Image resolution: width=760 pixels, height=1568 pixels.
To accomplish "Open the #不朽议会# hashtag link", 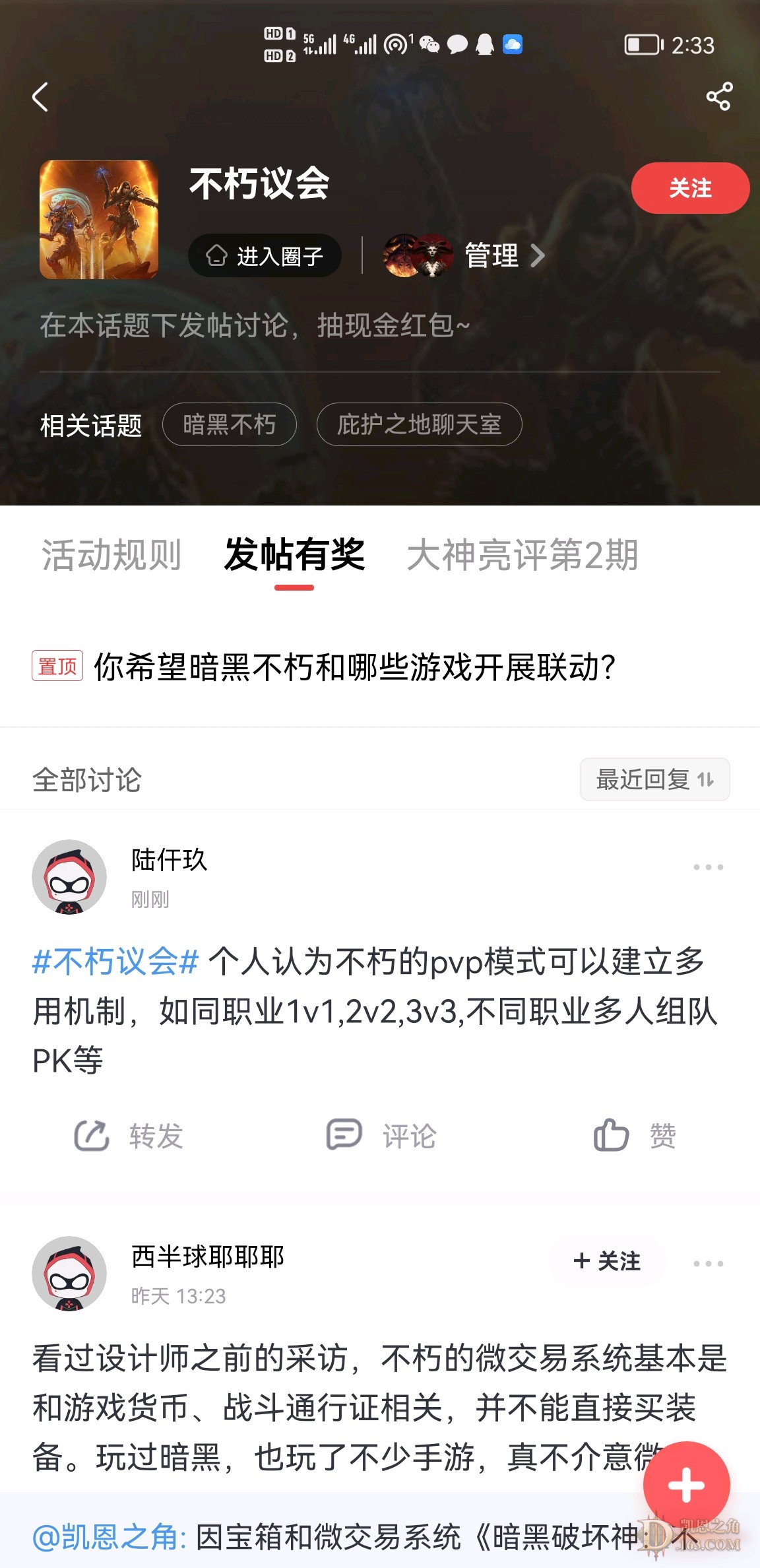I will [115, 962].
